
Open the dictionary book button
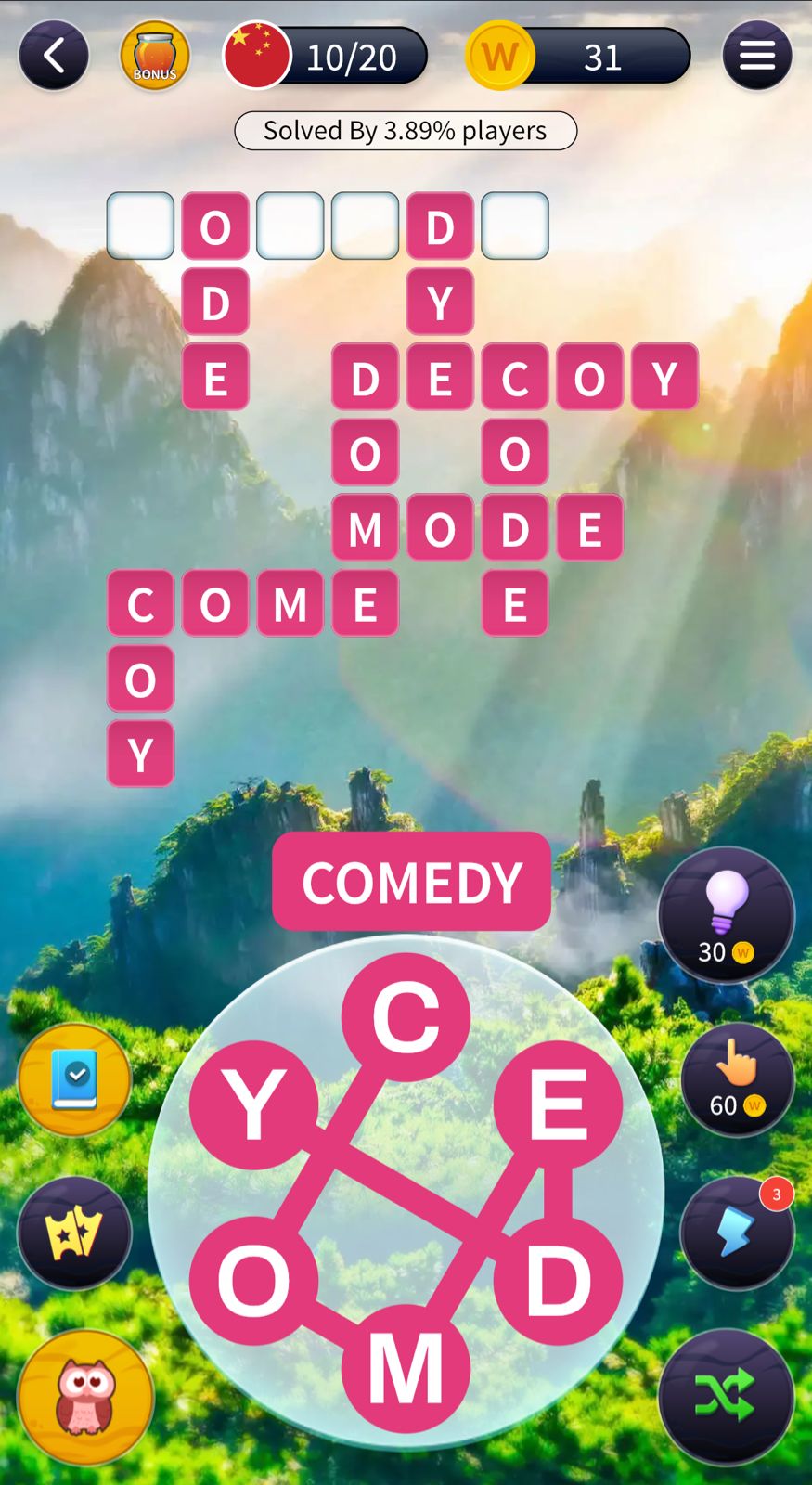74,1080
